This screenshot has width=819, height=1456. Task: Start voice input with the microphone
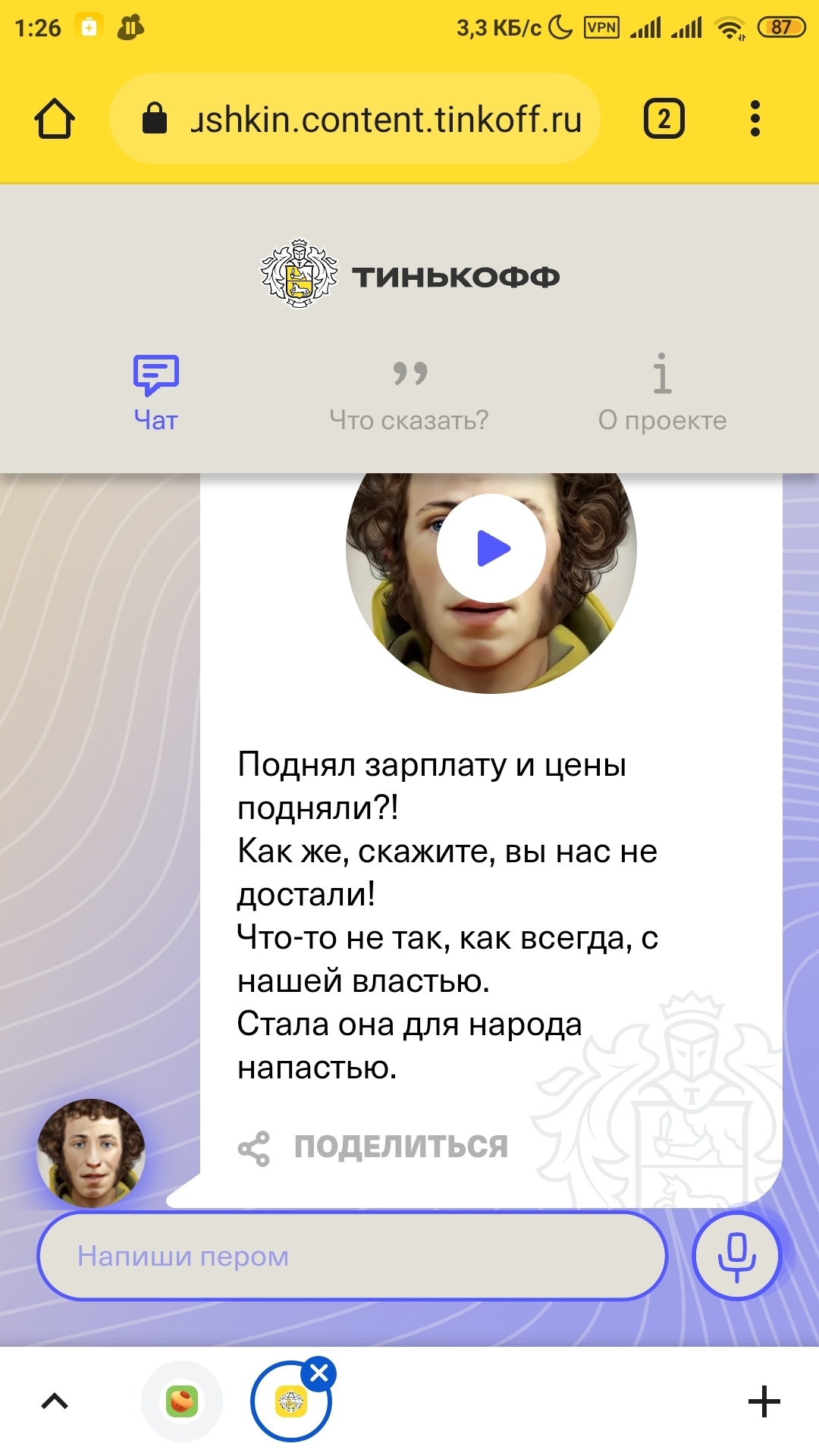[x=736, y=1256]
